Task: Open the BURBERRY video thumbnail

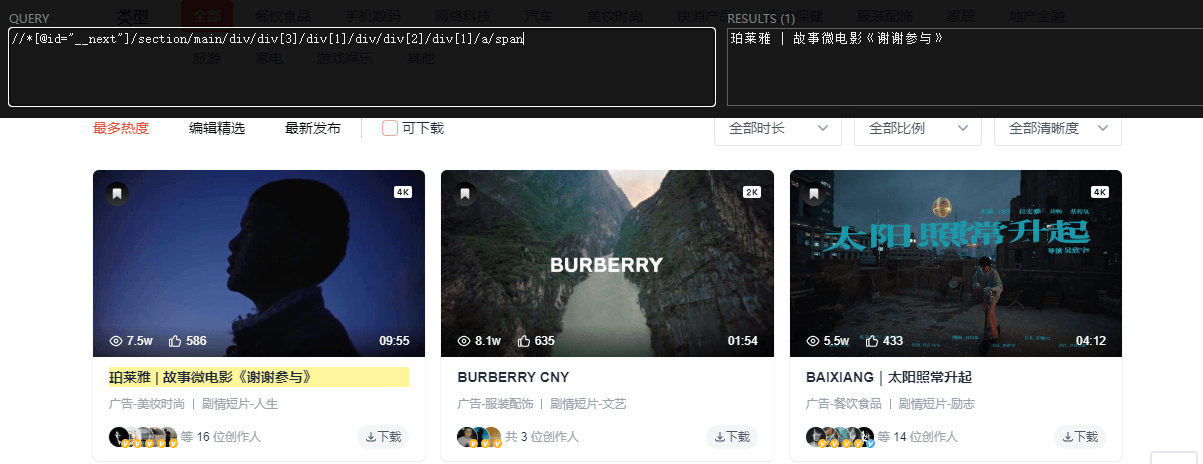Action: coord(607,263)
